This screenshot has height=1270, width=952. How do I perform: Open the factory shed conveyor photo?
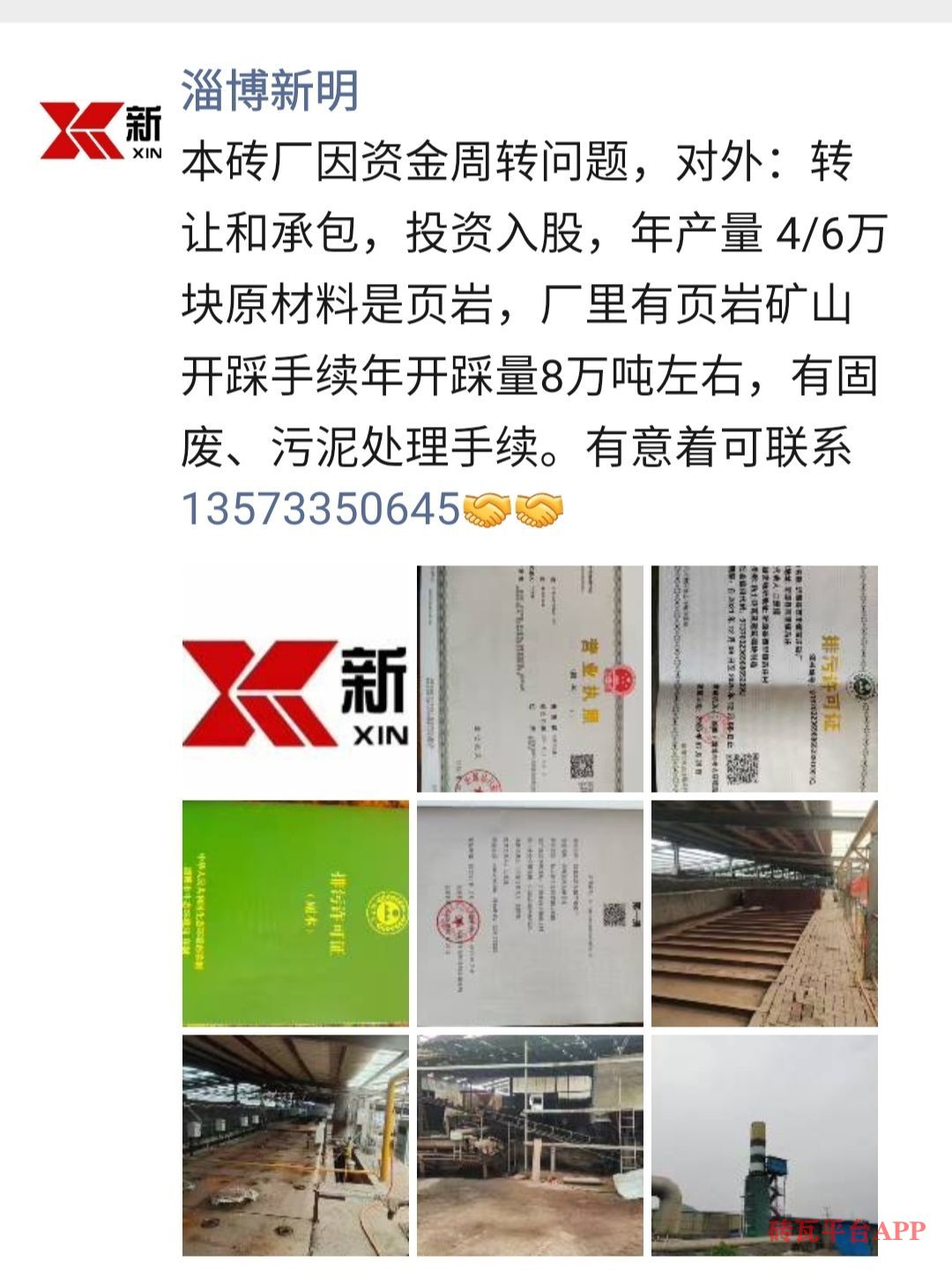pyautogui.click(x=530, y=1145)
